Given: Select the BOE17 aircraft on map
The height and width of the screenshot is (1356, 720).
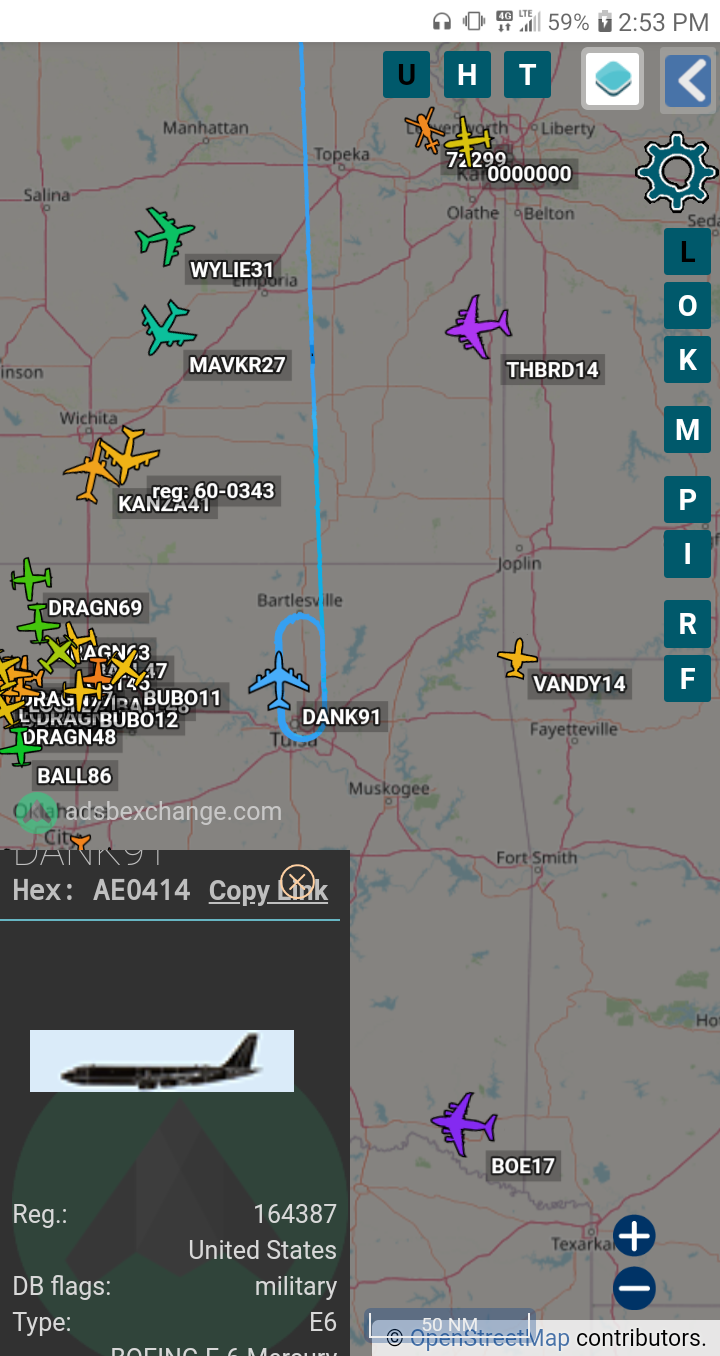Looking at the screenshot, I should 464,1123.
